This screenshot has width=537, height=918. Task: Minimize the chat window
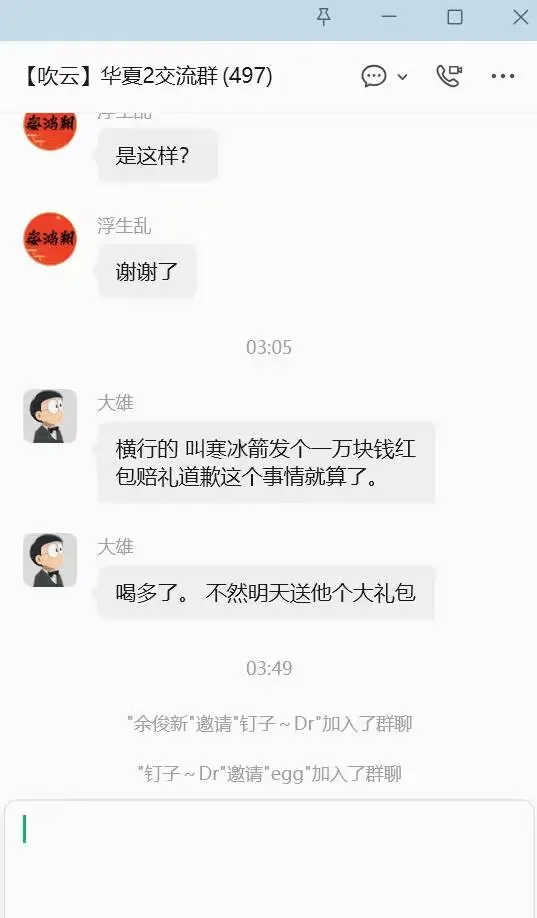(388, 17)
